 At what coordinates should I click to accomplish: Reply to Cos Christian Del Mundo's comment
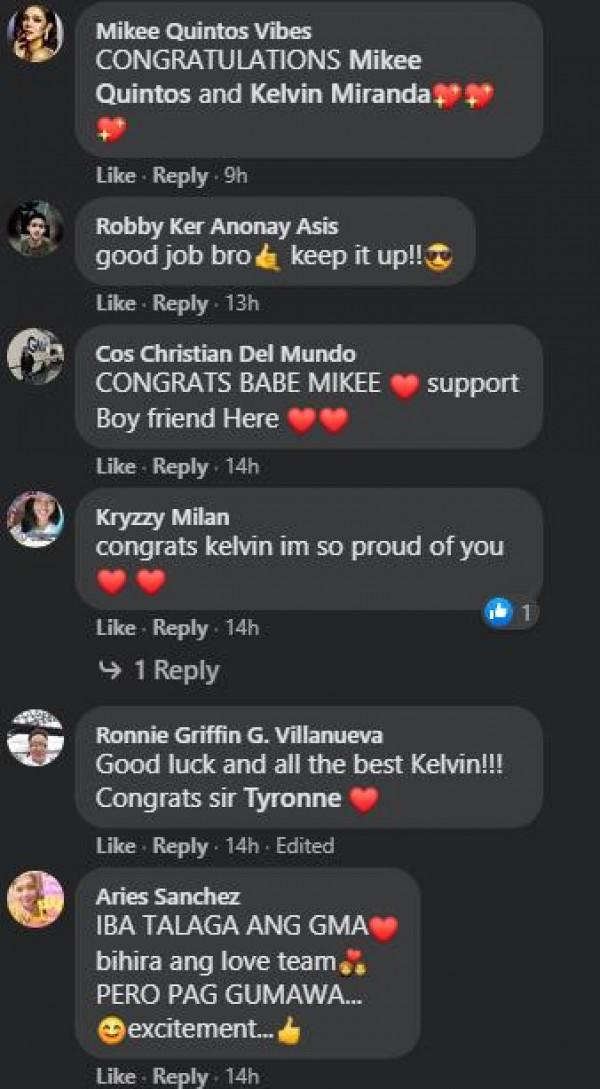point(179,466)
